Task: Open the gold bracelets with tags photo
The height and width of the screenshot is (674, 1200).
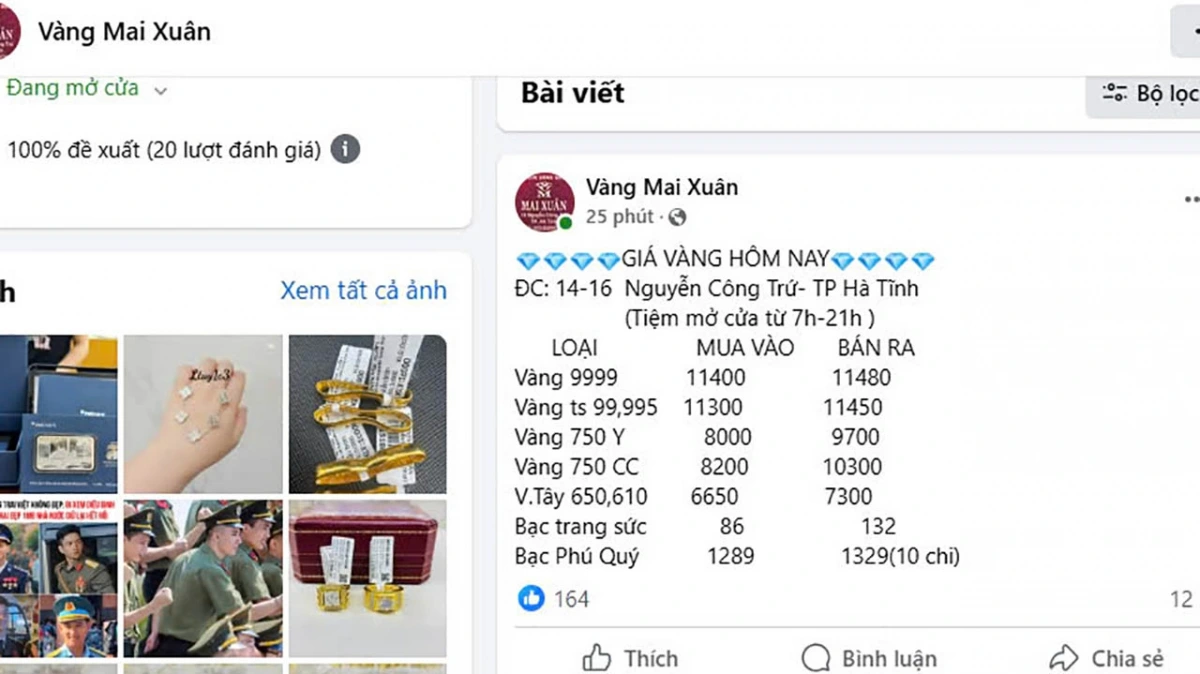Action: (x=367, y=413)
